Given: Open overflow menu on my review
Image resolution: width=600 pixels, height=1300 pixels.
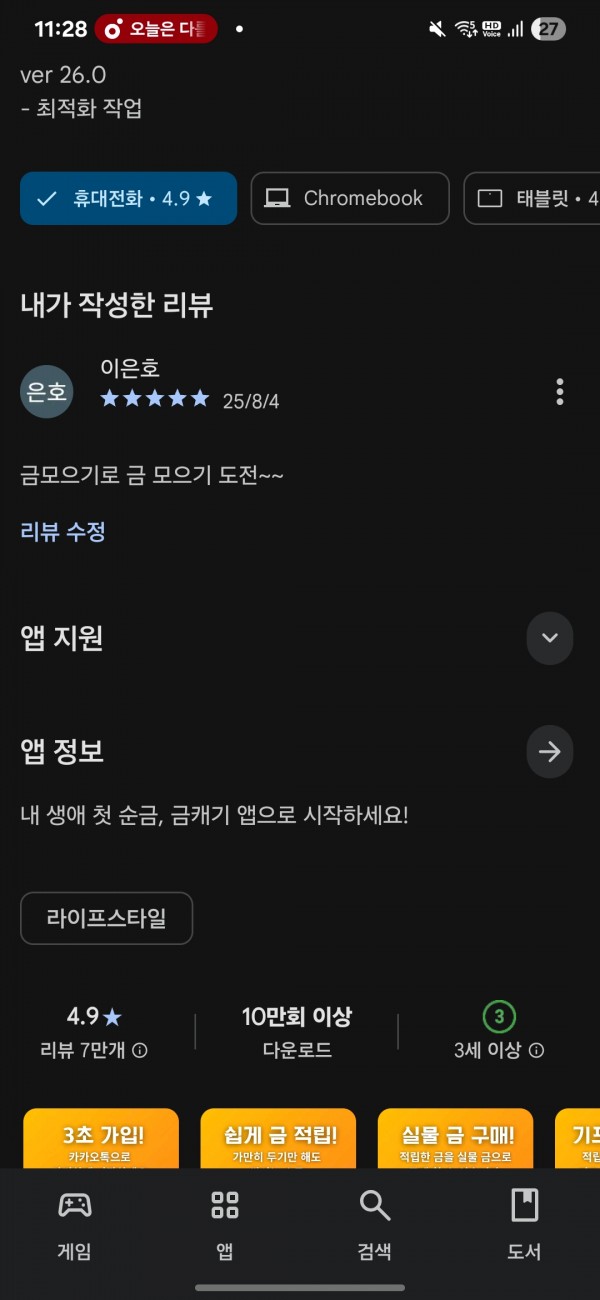Looking at the screenshot, I should click(x=559, y=391).
